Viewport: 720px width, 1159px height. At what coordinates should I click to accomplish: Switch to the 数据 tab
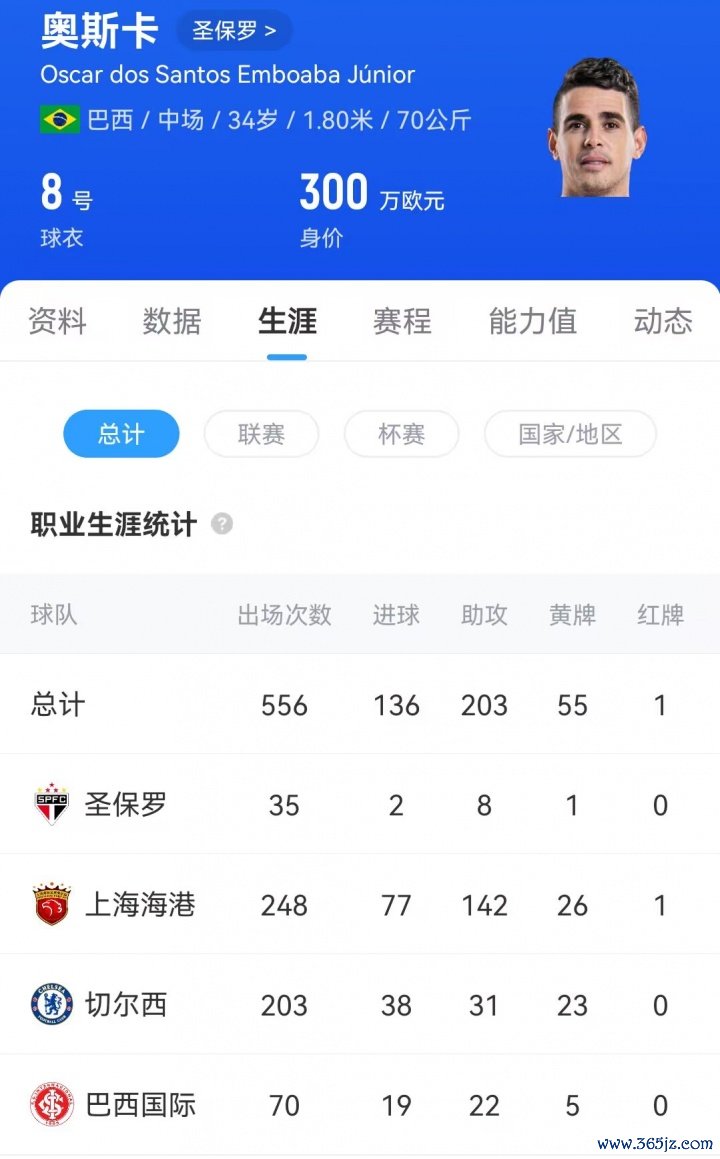coord(171,321)
